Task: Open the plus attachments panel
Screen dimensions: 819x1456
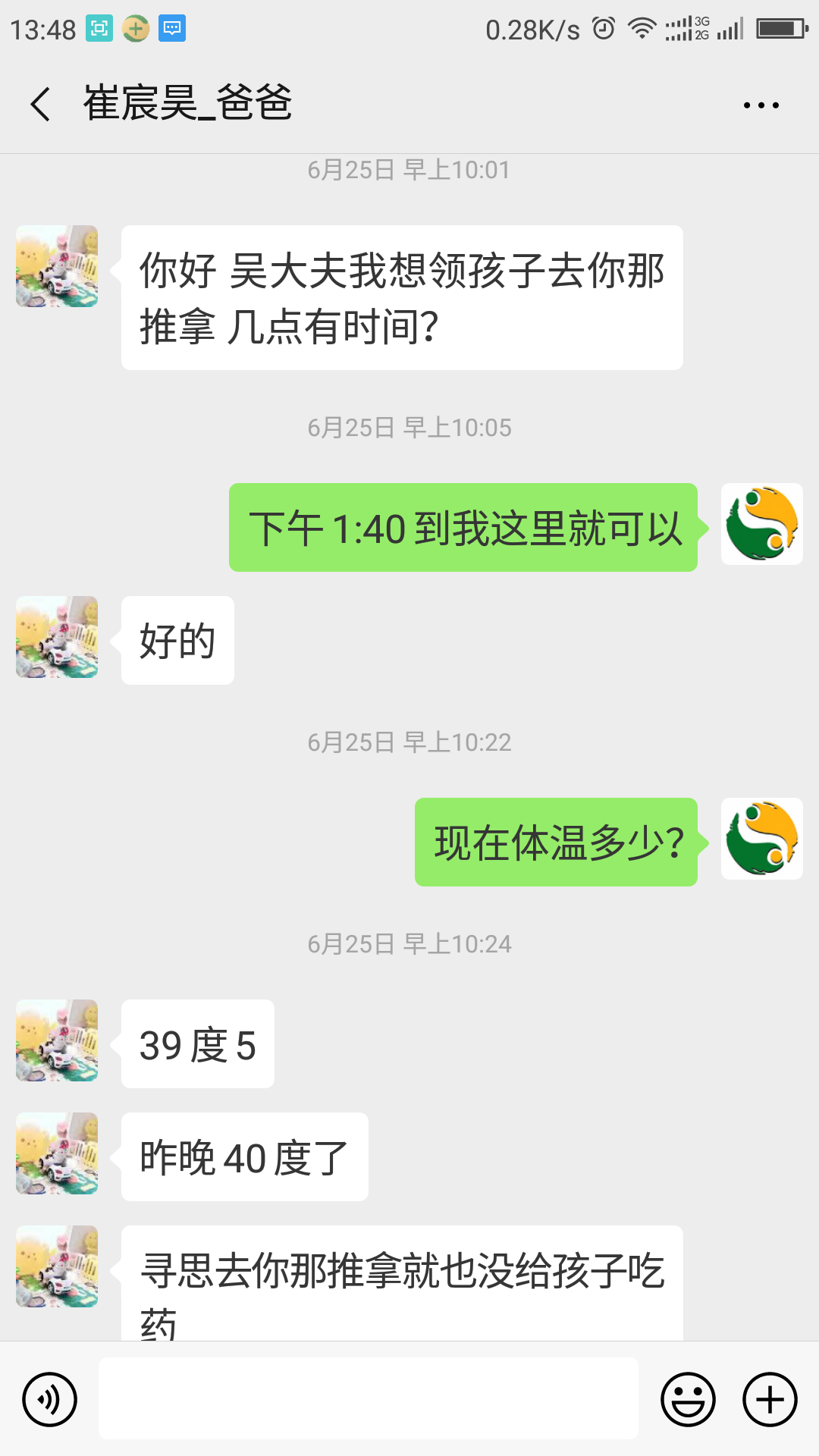Action: coord(770,1399)
